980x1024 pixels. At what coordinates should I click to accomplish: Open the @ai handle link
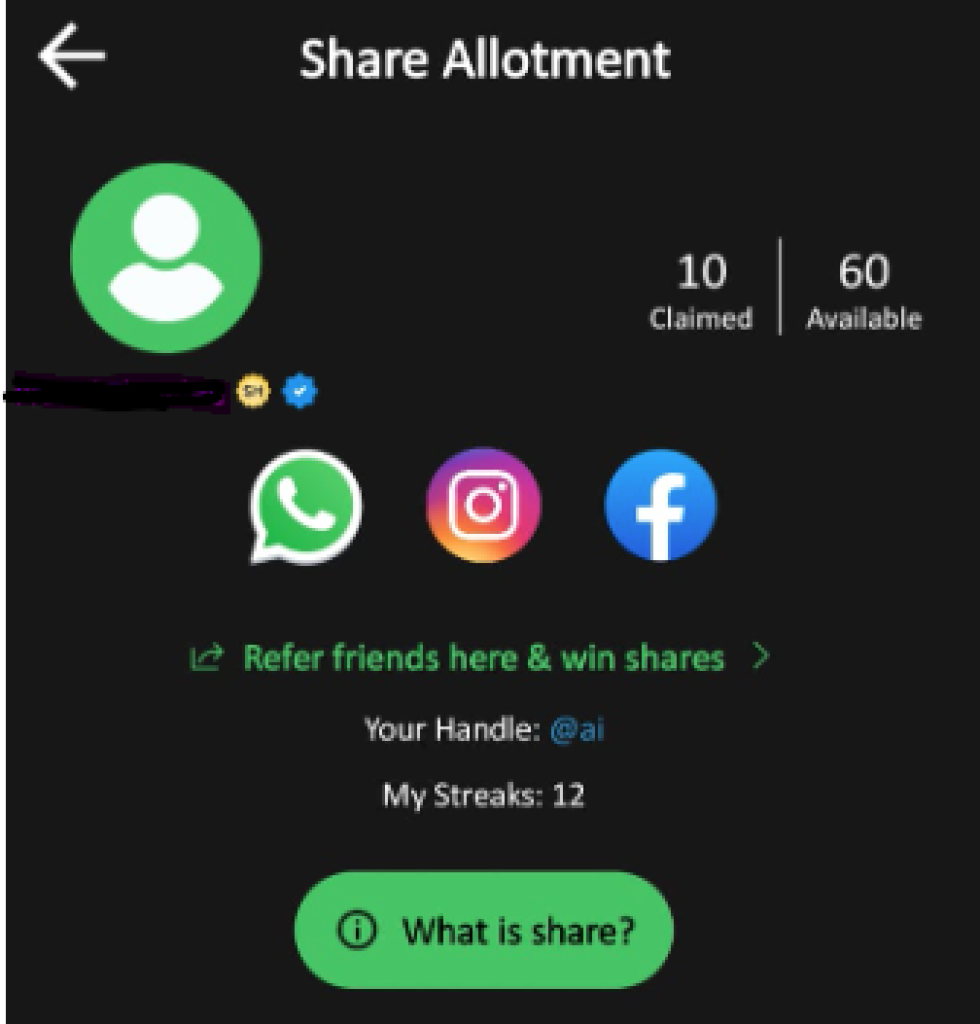[577, 729]
